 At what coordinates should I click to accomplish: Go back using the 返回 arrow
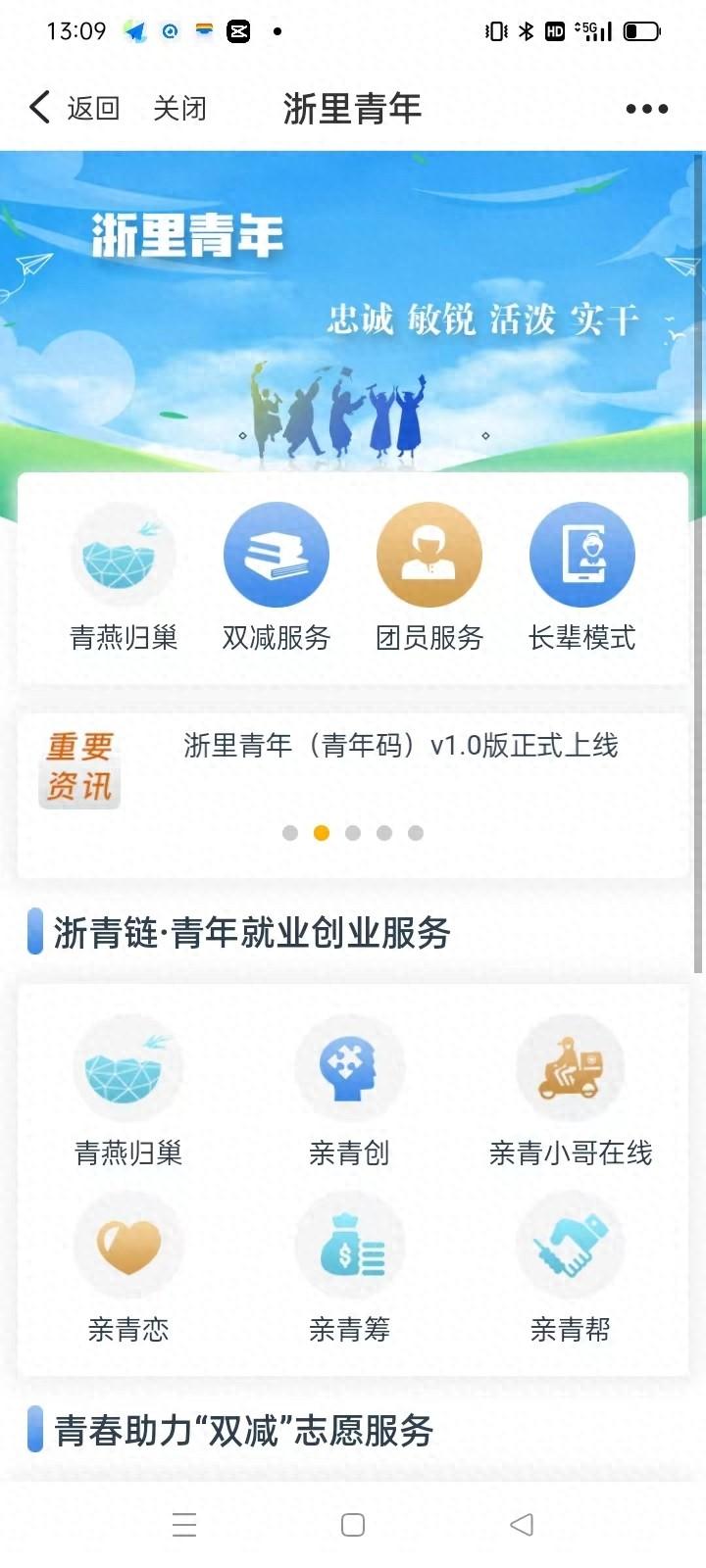[x=74, y=108]
